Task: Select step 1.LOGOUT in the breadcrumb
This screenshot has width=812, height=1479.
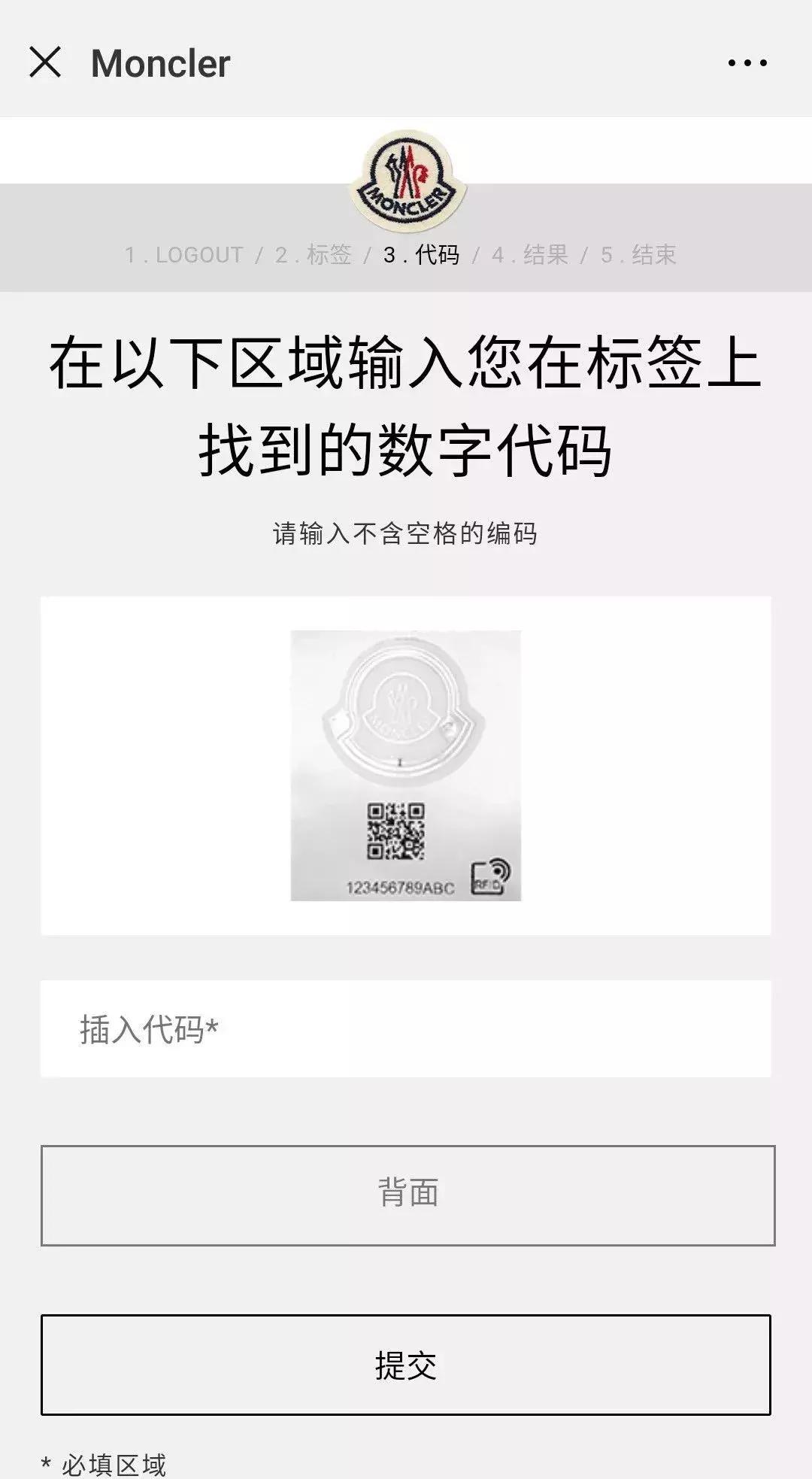Action: coord(183,255)
